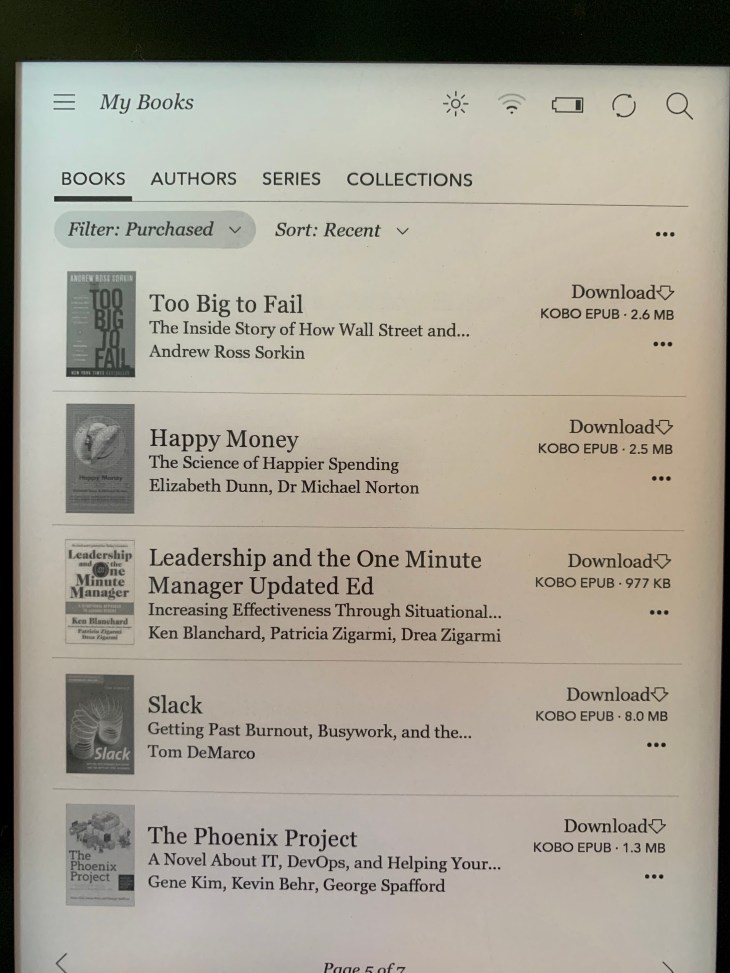Open options for Happy Money
This screenshot has height=973, width=730.
click(660, 478)
